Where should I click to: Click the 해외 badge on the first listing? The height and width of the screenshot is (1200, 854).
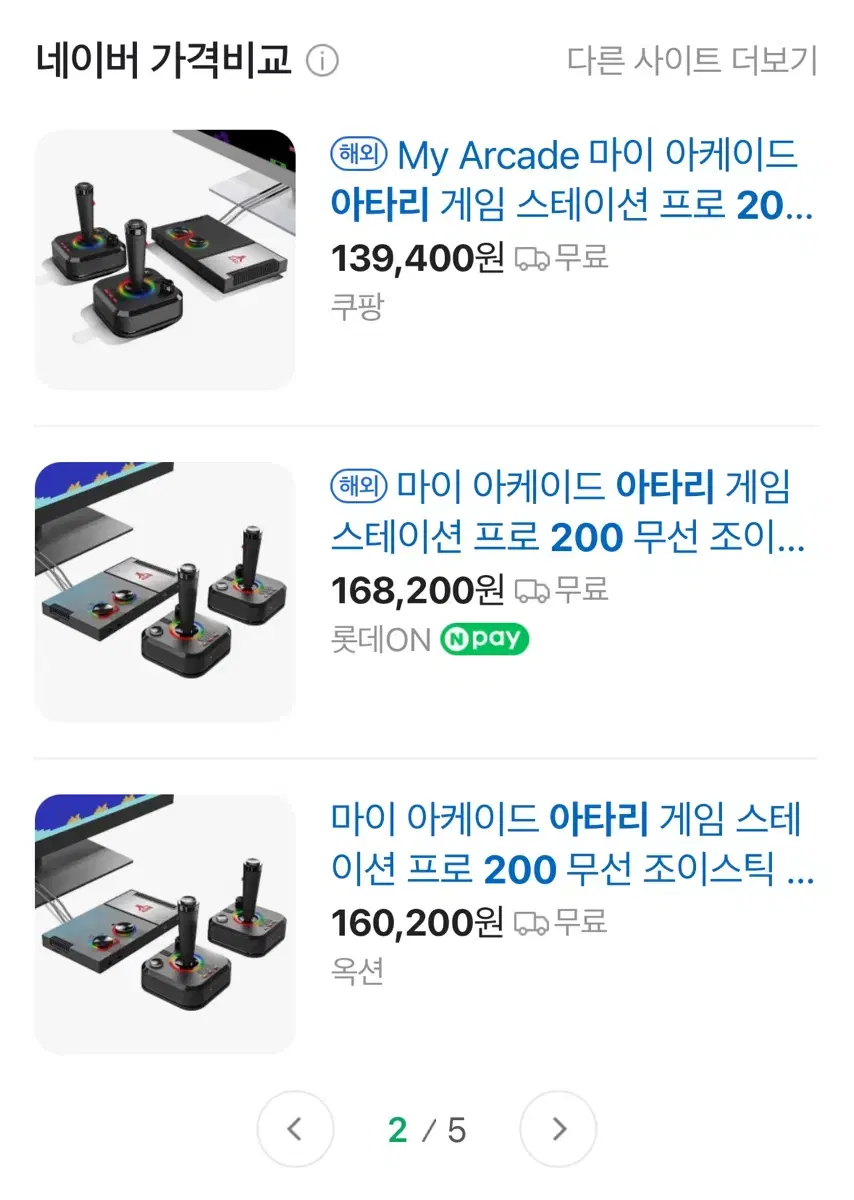[x=359, y=155]
